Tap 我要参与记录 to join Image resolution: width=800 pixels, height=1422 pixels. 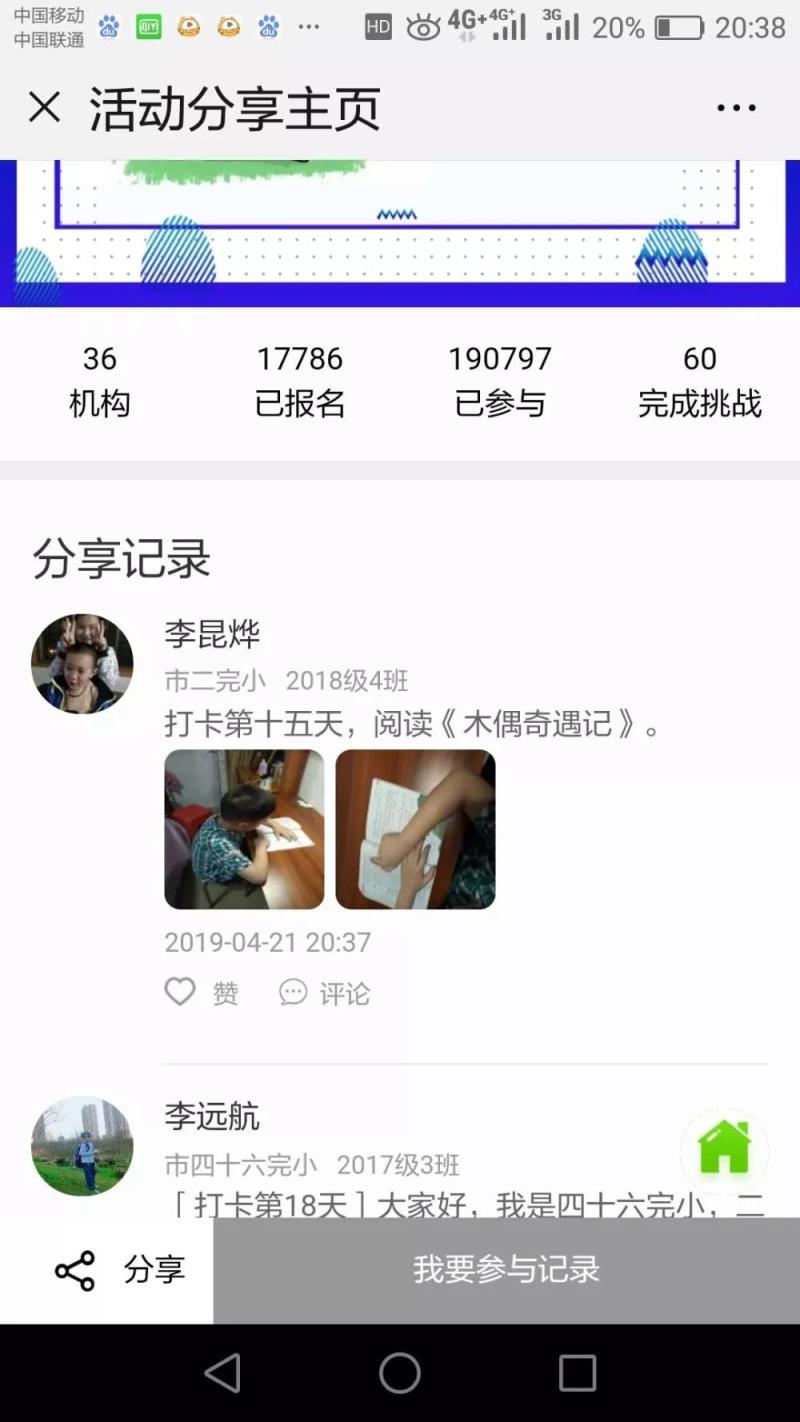point(506,1270)
